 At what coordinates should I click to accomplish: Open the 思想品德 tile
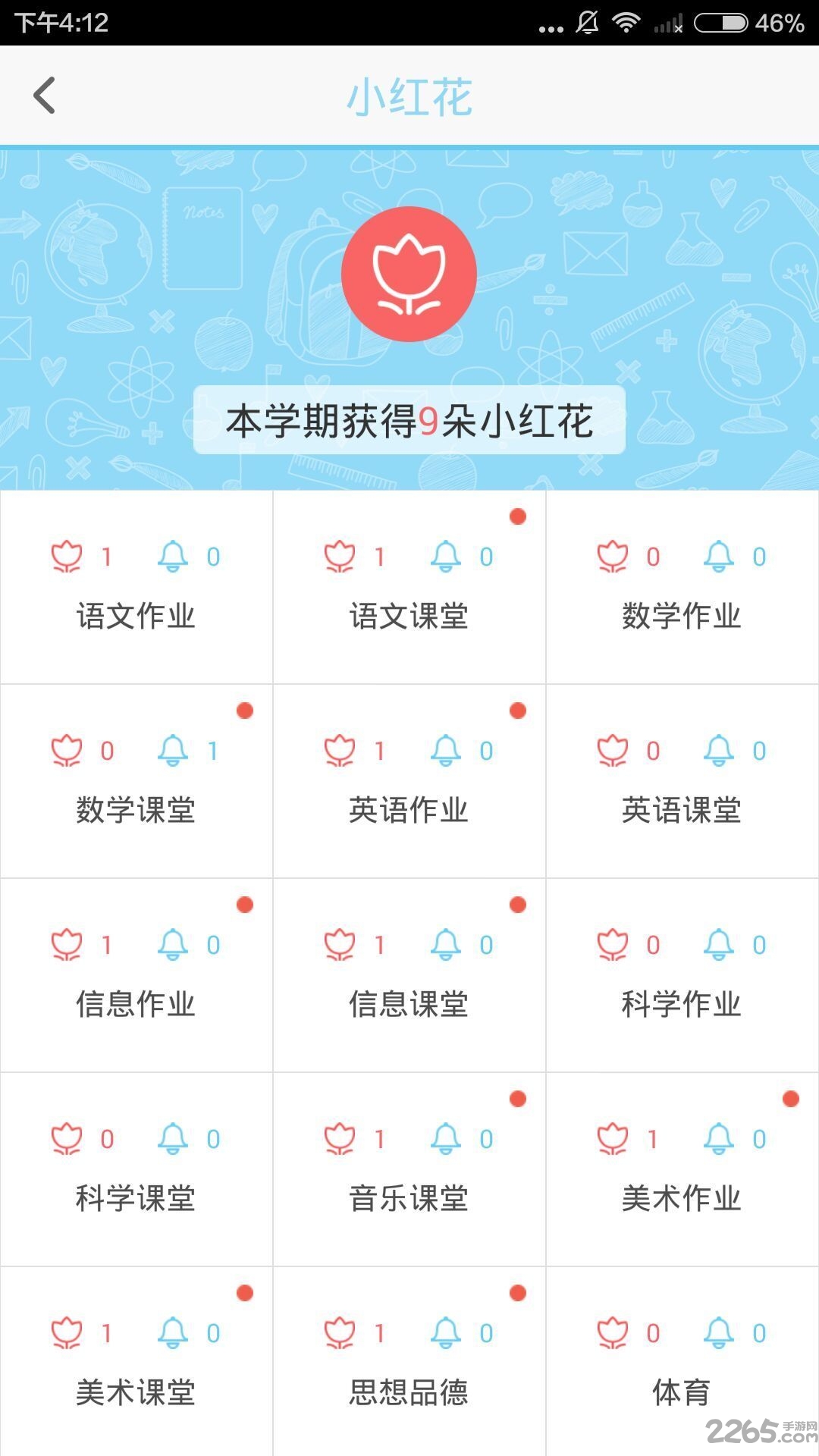pos(409,1364)
